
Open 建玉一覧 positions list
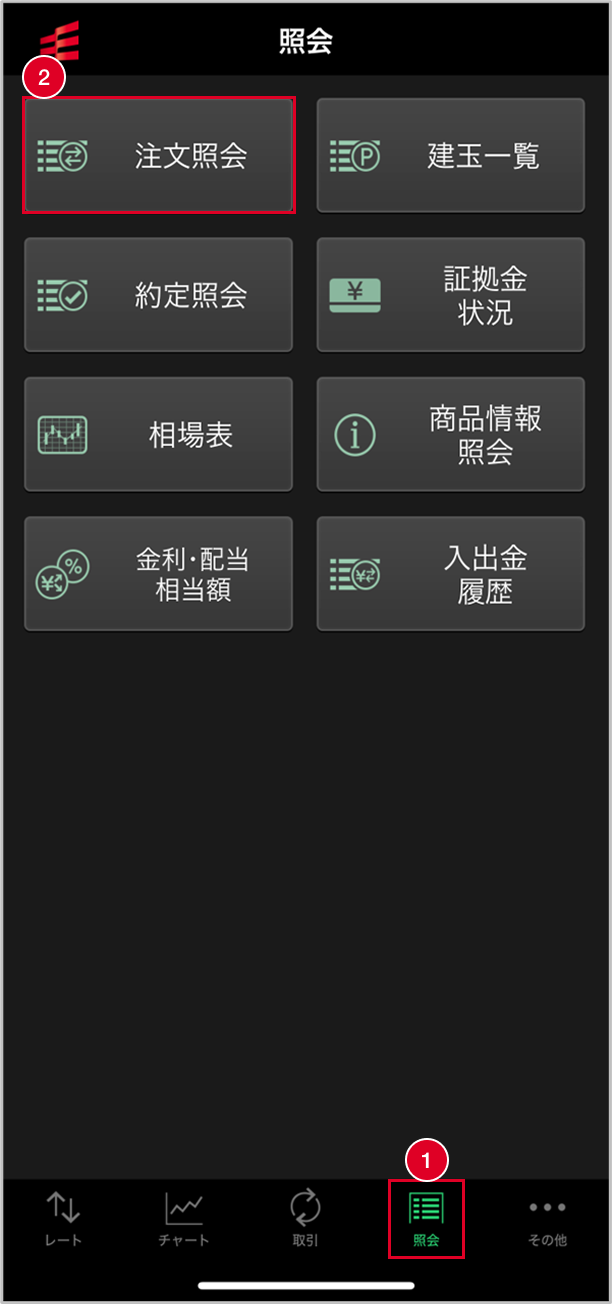(x=451, y=155)
